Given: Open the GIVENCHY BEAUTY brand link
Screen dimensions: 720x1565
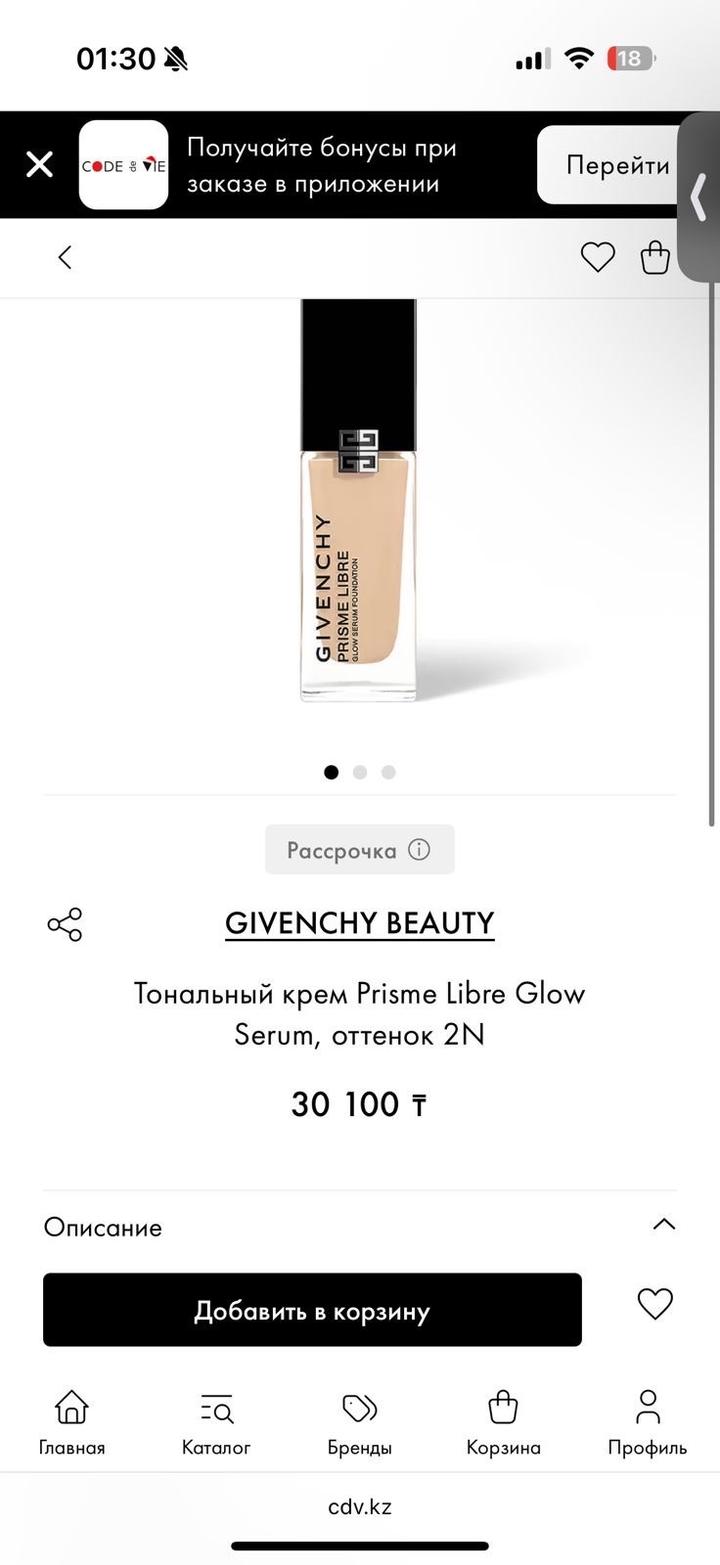Looking at the screenshot, I should point(359,923).
